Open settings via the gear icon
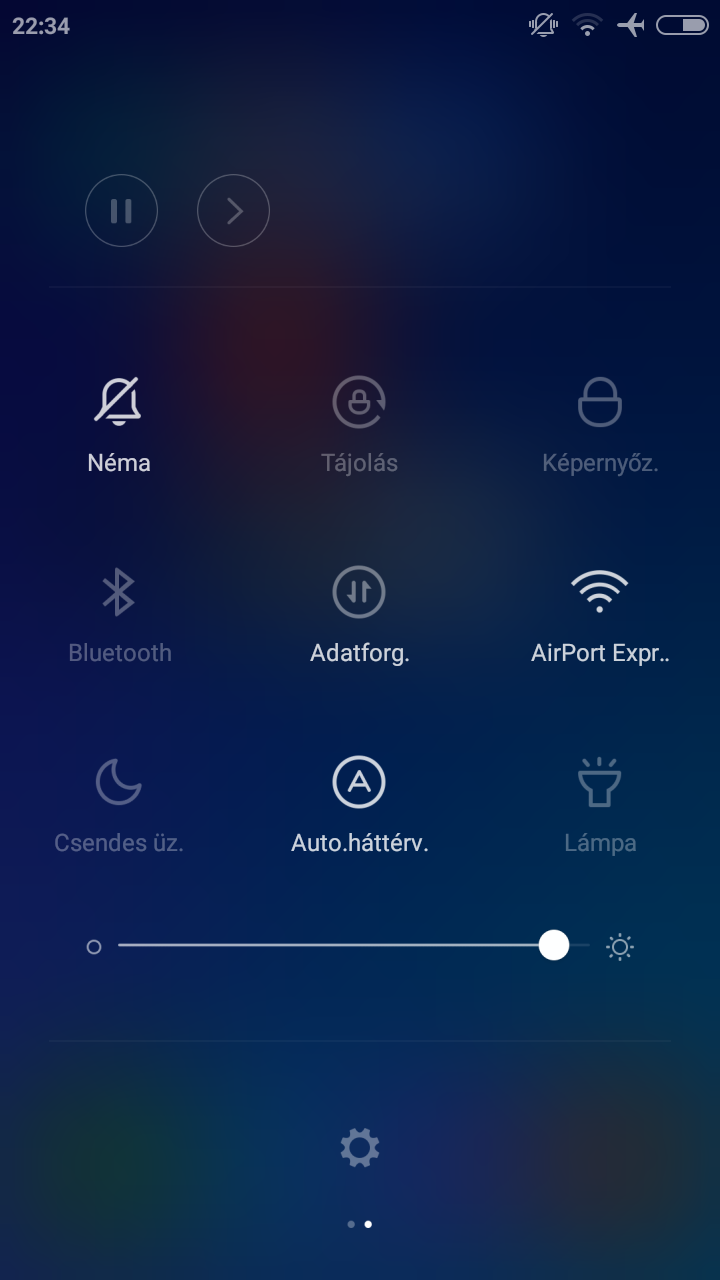 pyautogui.click(x=360, y=1147)
